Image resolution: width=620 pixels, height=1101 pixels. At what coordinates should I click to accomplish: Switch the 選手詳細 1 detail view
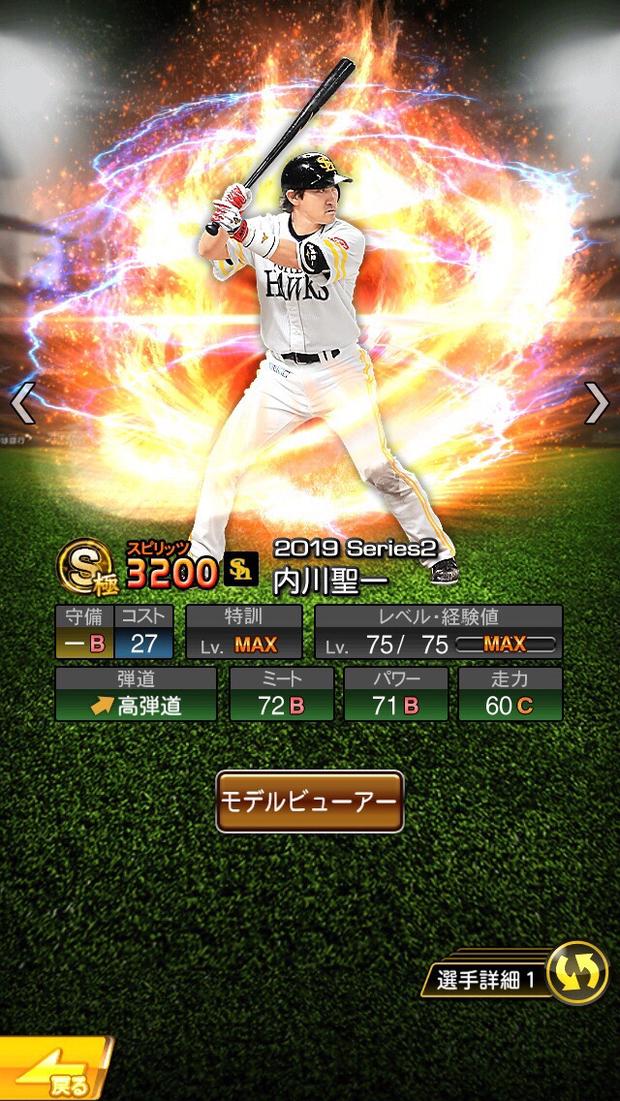tap(578, 973)
